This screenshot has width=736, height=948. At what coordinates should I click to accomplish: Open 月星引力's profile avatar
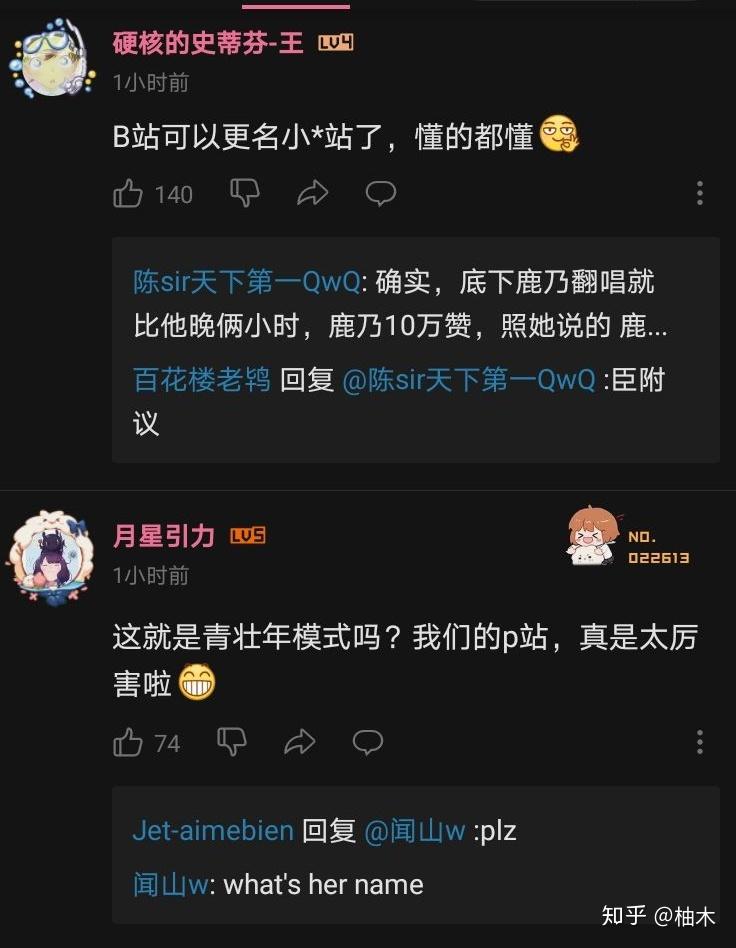point(51,554)
